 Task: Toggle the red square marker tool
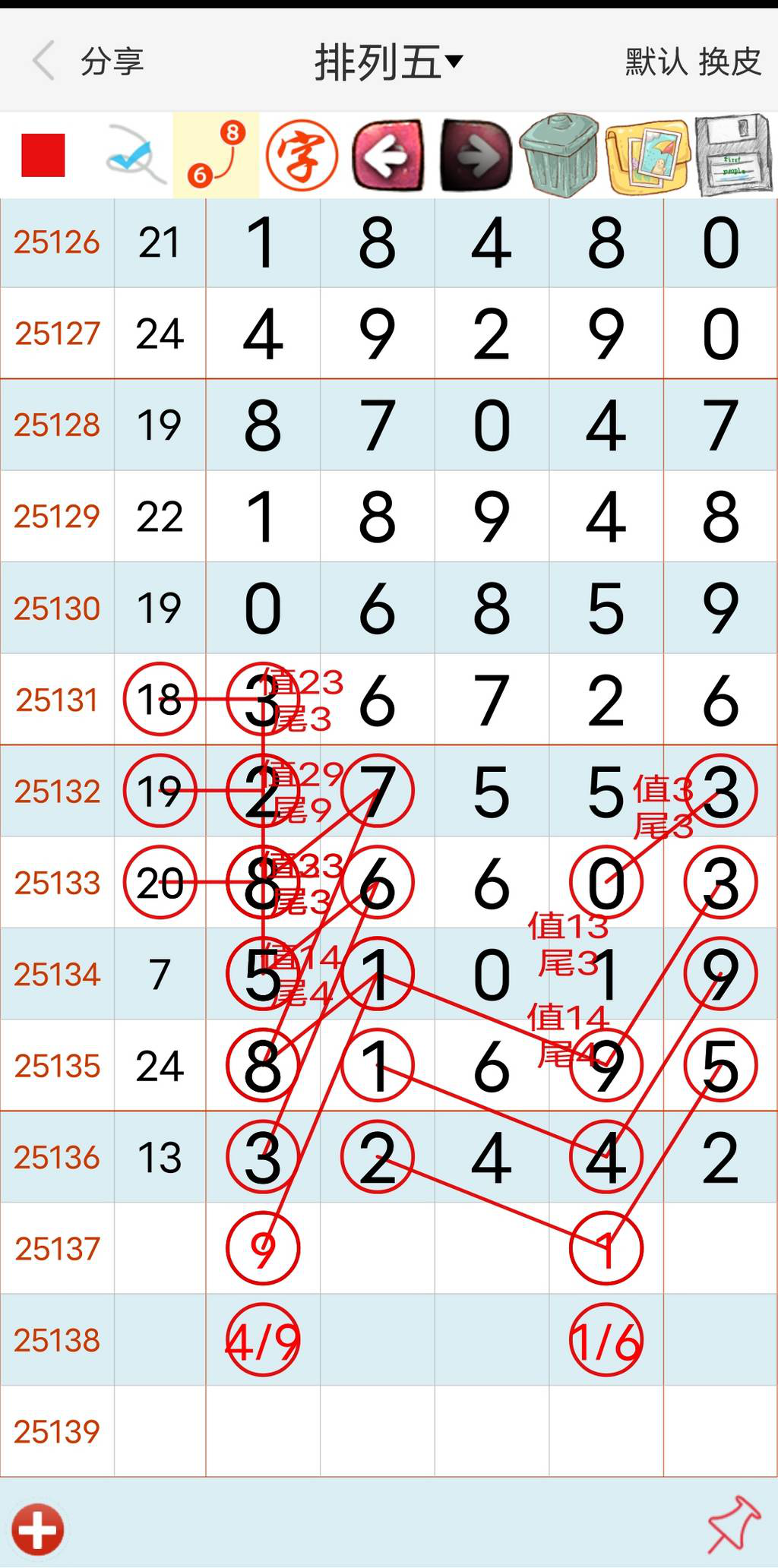pos(42,156)
